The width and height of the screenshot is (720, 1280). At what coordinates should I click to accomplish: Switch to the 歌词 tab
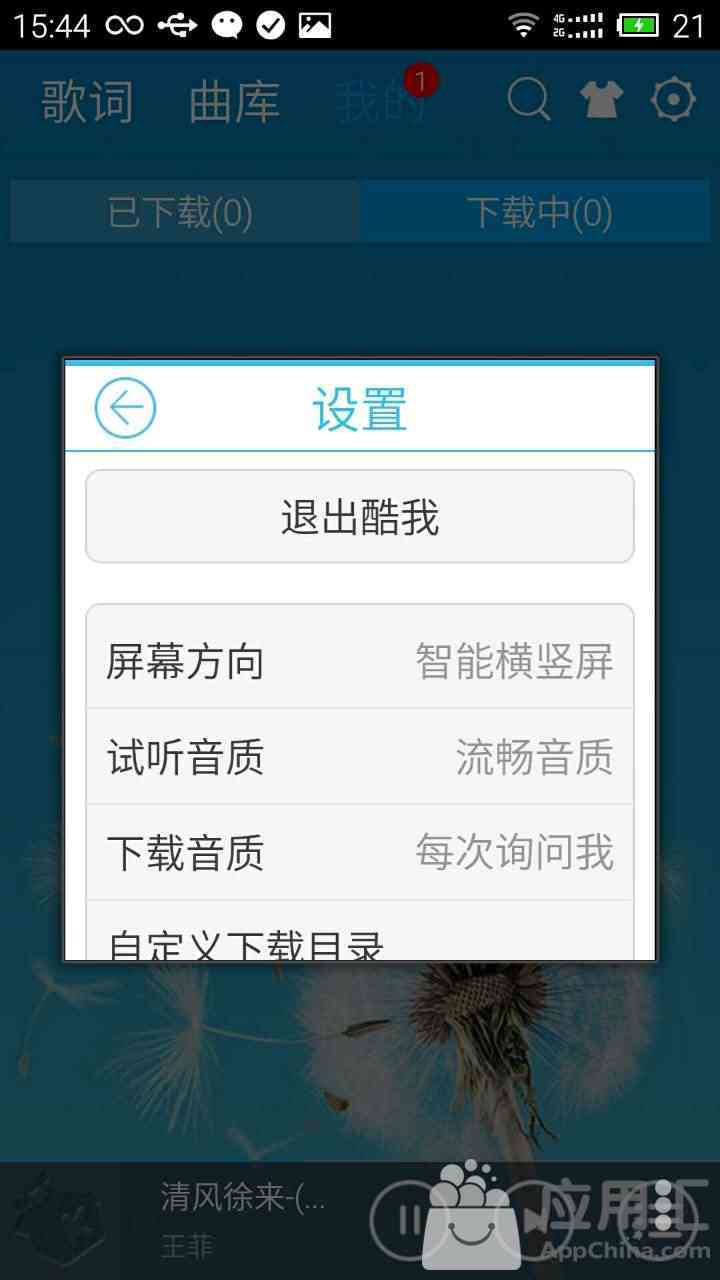(x=87, y=101)
